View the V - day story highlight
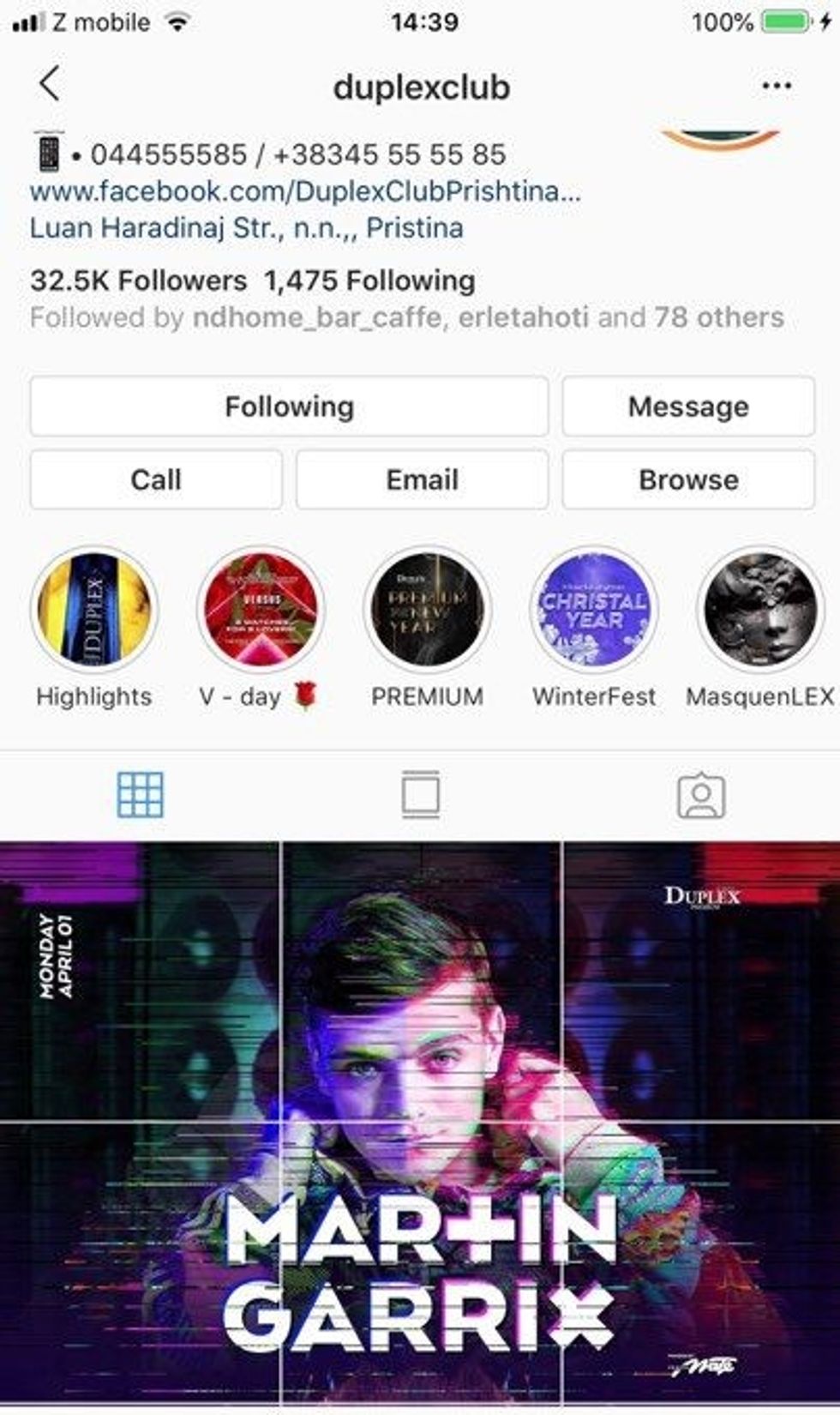 (261, 611)
